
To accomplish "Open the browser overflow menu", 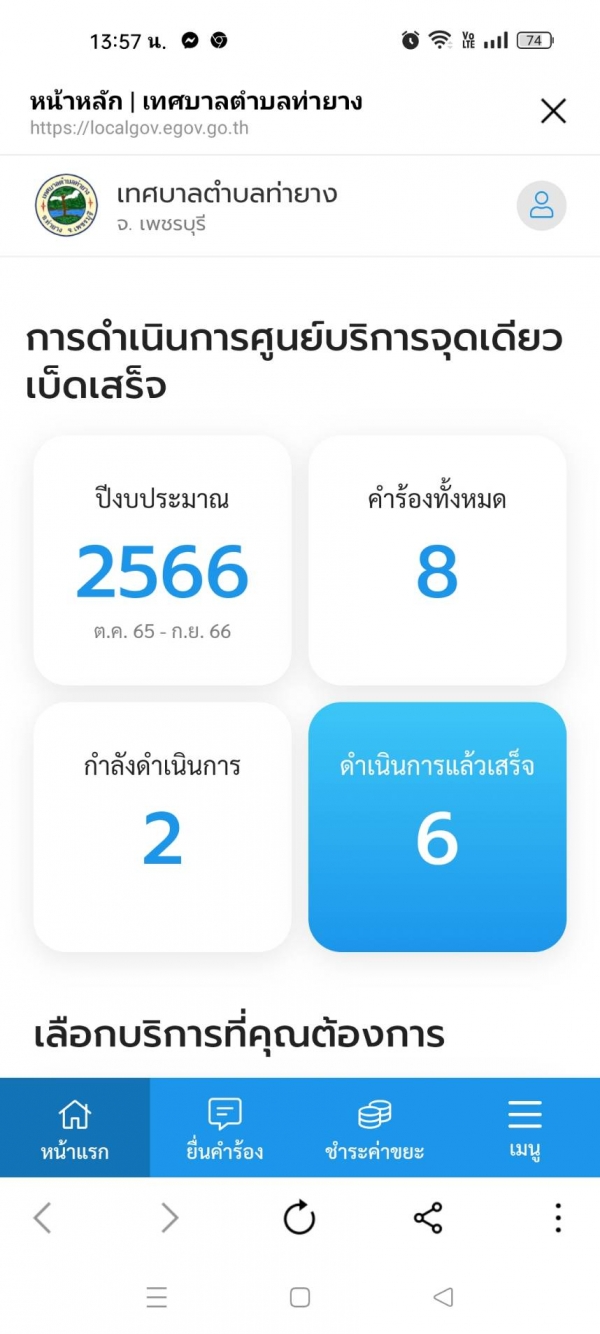I will 558,1218.
